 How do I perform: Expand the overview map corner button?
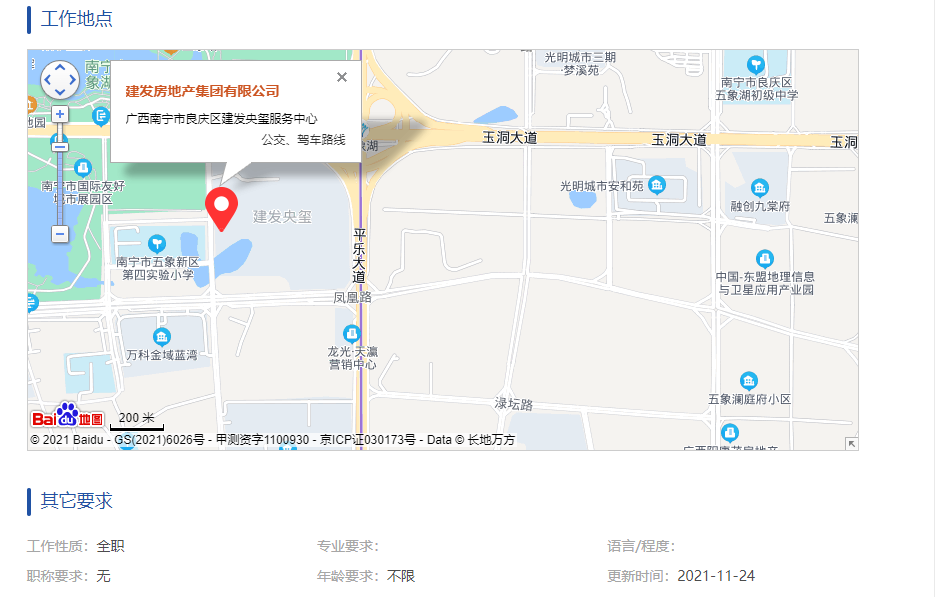click(x=851, y=443)
